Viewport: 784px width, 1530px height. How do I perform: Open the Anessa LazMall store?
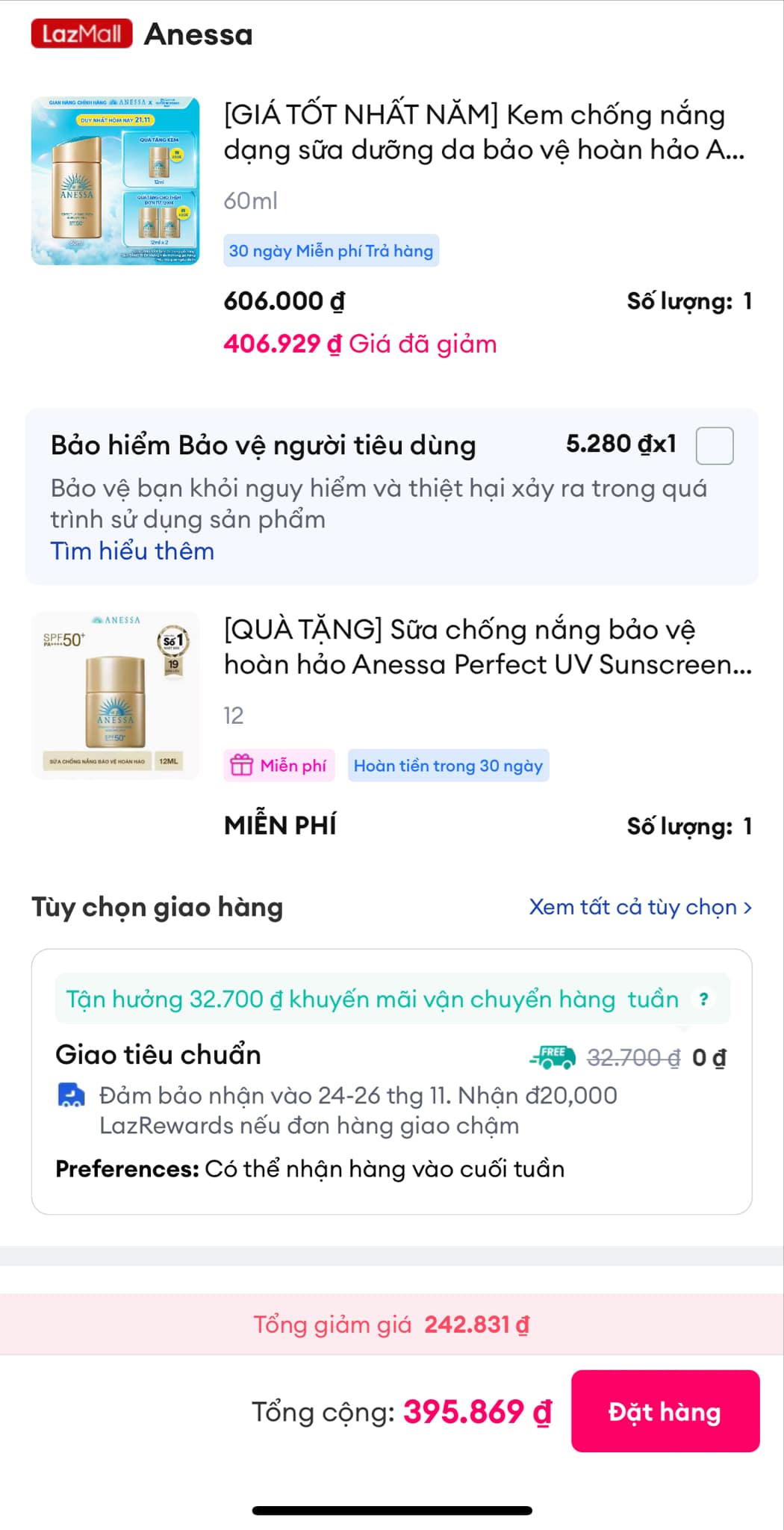coord(198,34)
